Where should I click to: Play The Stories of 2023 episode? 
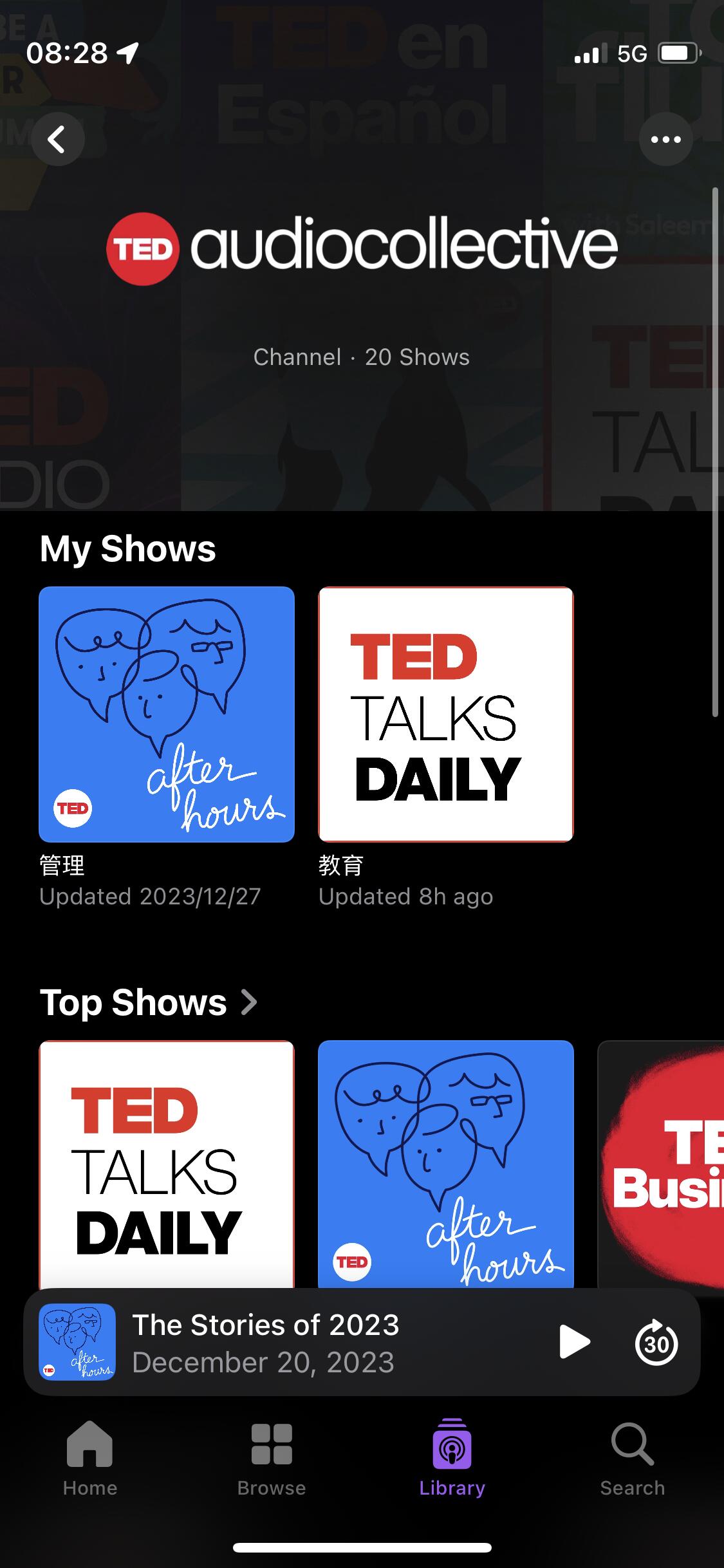tap(574, 1343)
